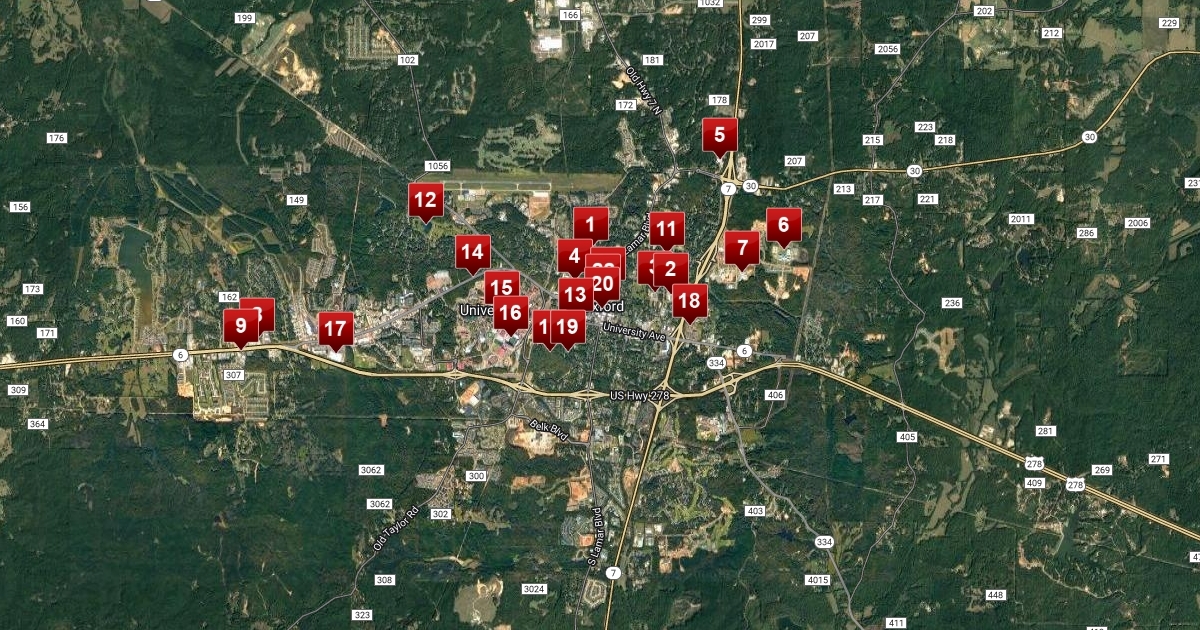Screen dimensions: 1200x630
Task: Open location marker 17
Action: (x=335, y=328)
